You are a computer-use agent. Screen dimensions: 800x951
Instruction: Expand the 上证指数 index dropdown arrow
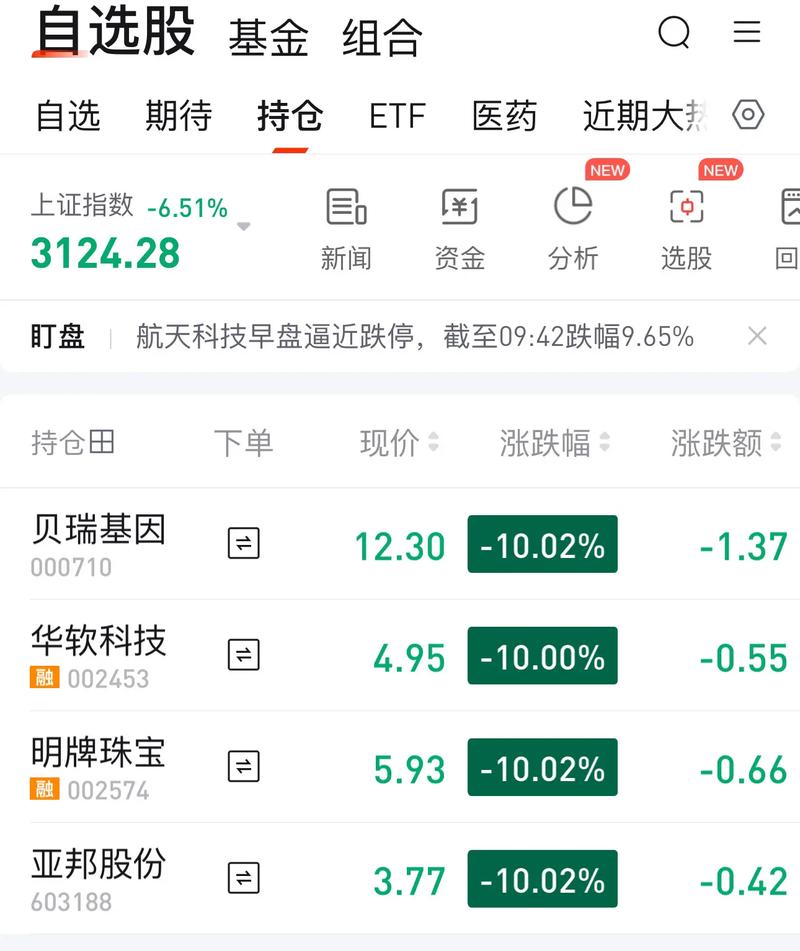point(242,226)
